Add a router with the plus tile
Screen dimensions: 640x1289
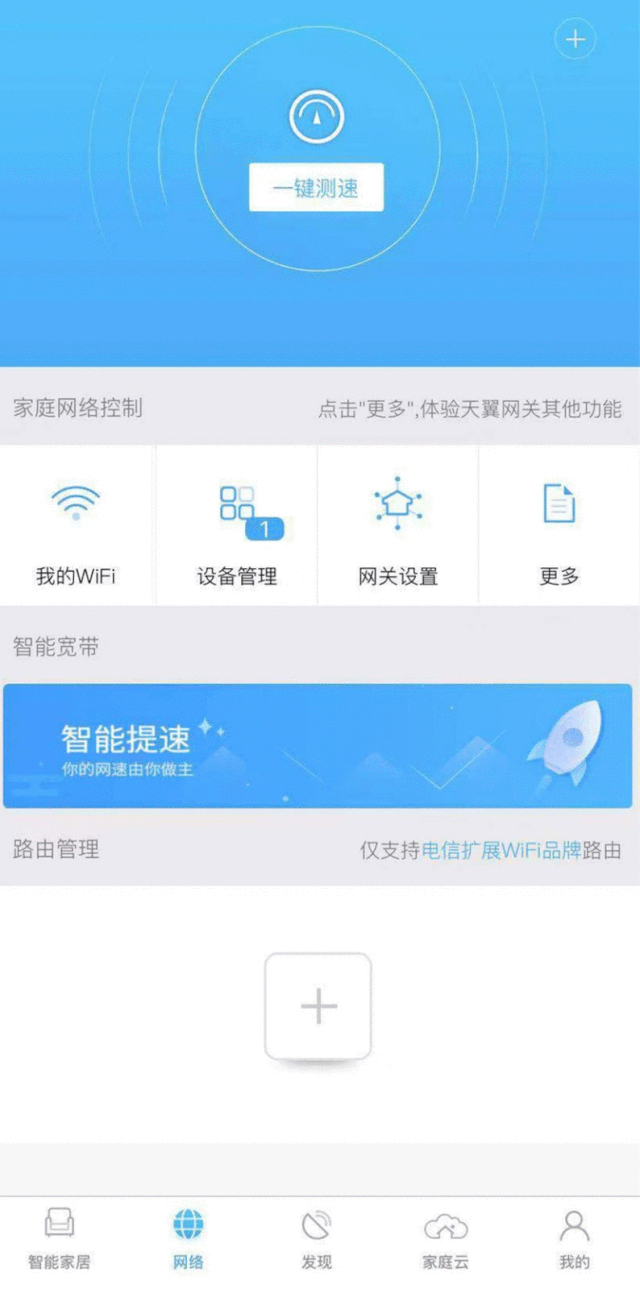point(318,1007)
